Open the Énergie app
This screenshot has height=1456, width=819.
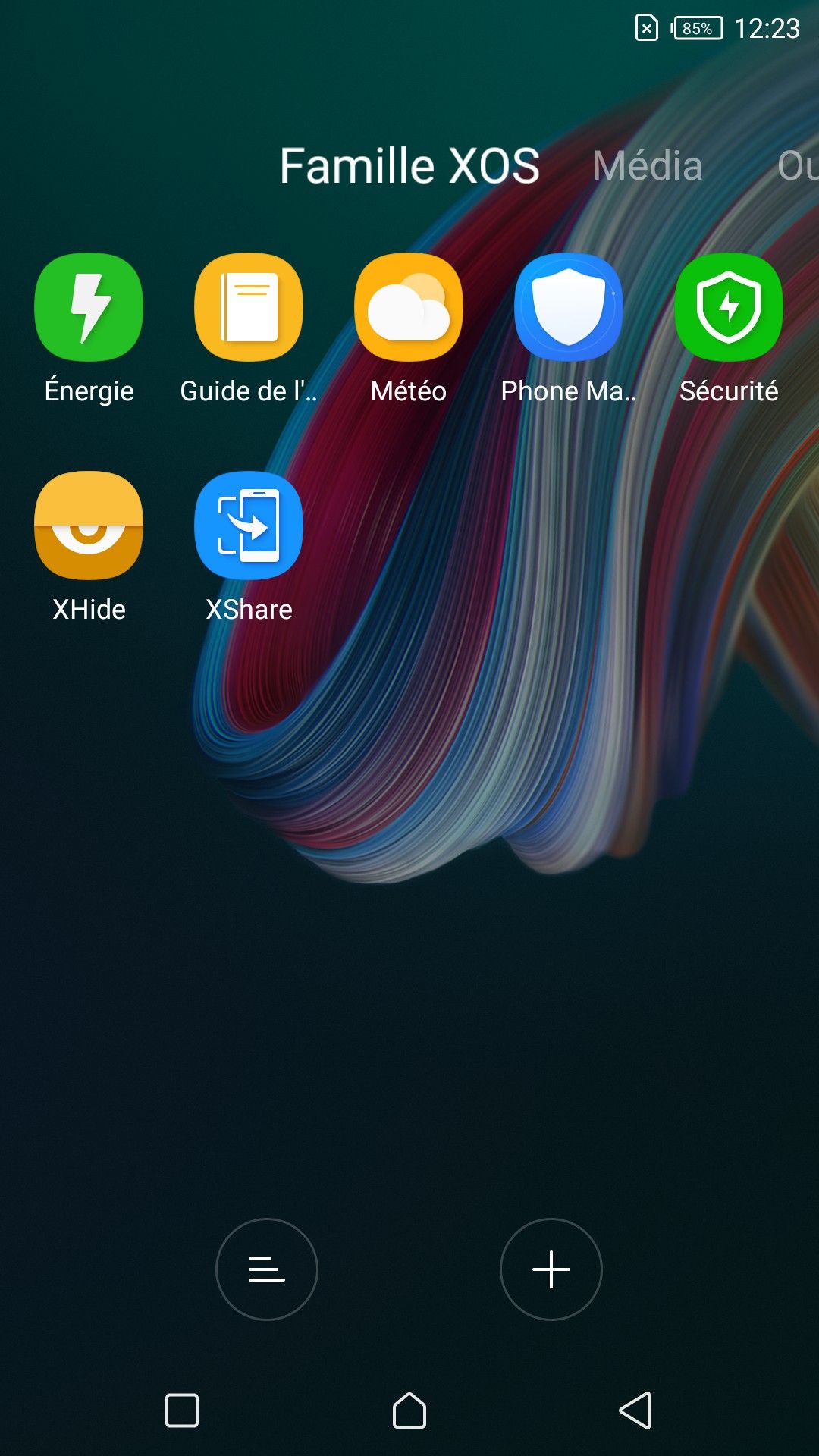[89, 307]
